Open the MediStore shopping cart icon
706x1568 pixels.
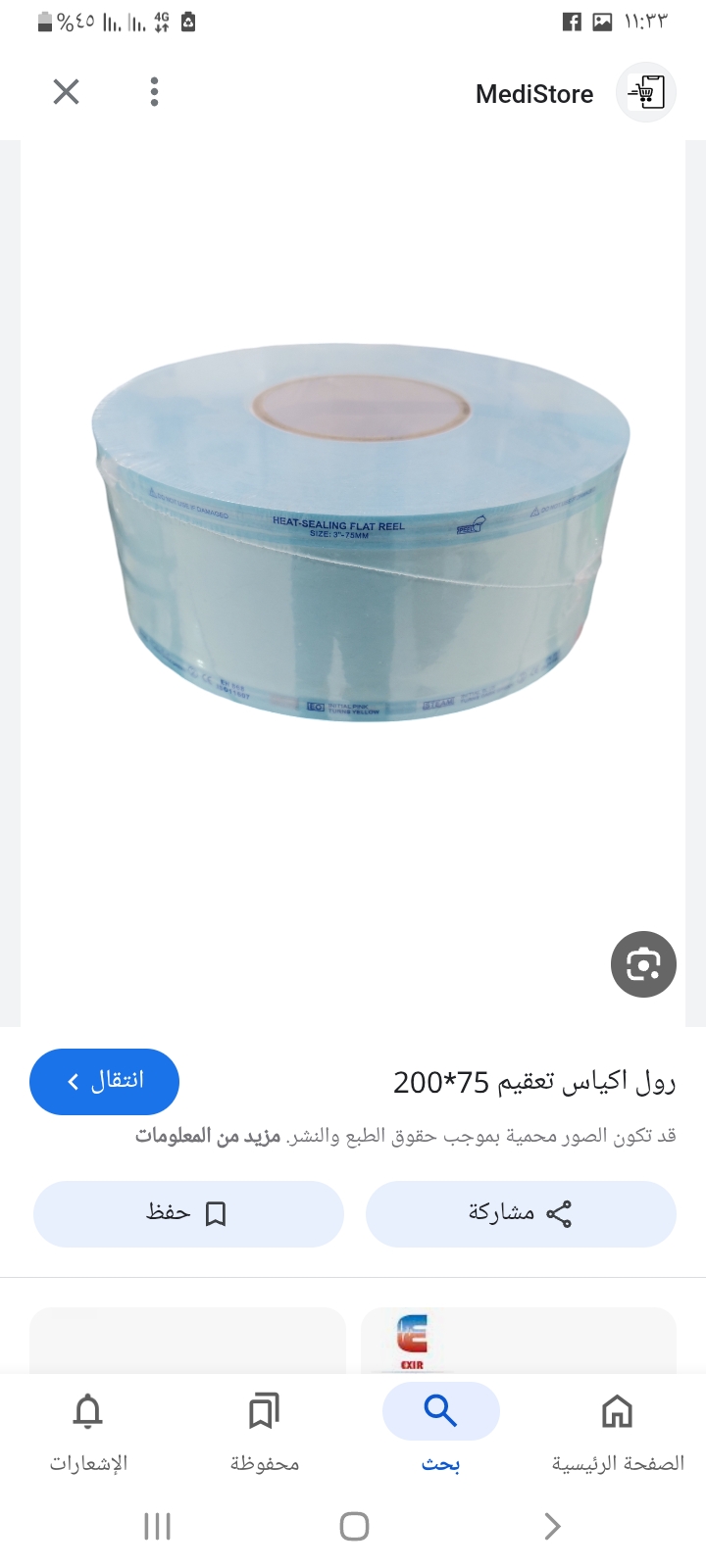point(645,92)
